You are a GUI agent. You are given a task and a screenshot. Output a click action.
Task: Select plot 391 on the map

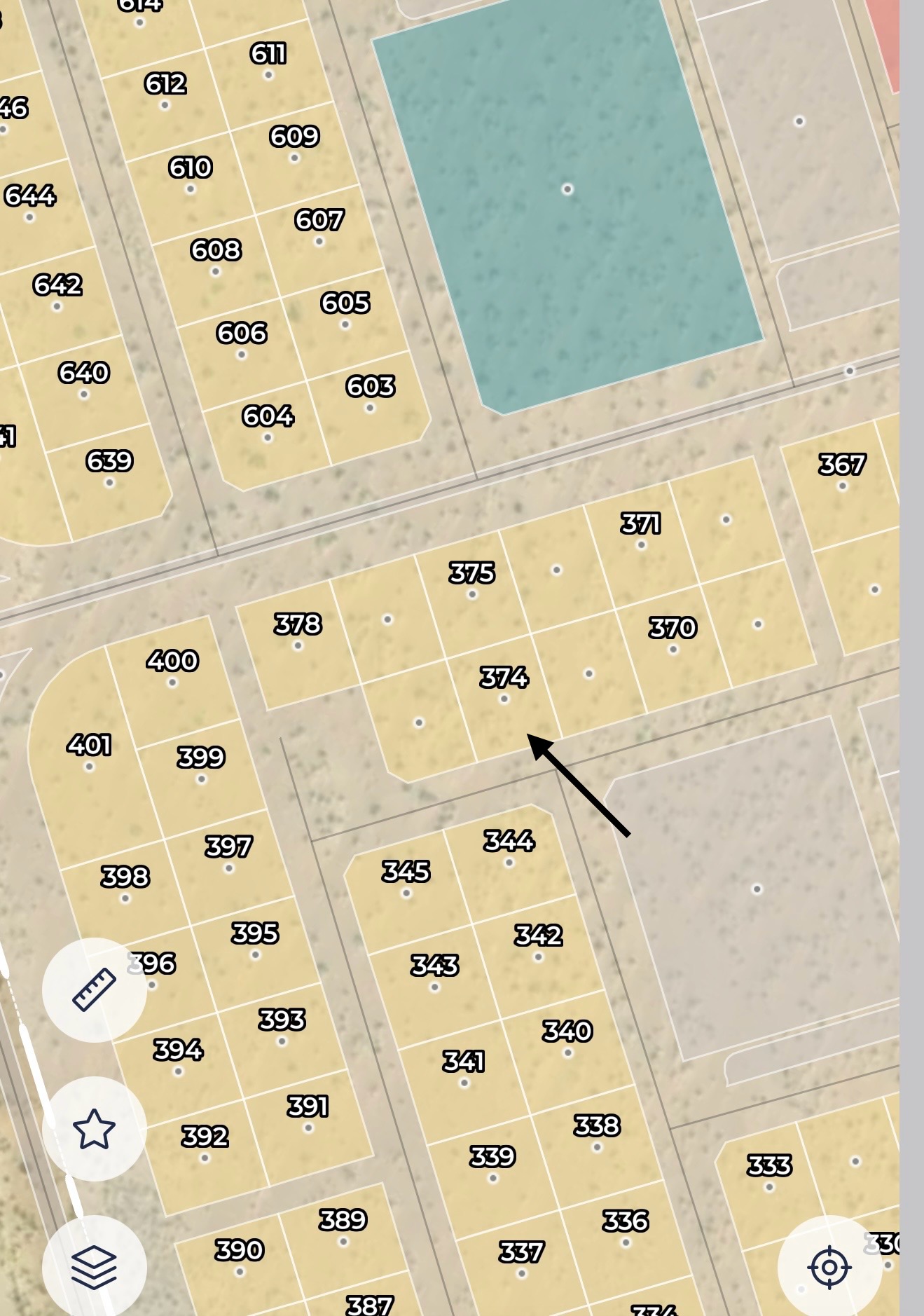(x=308, y=1127)
